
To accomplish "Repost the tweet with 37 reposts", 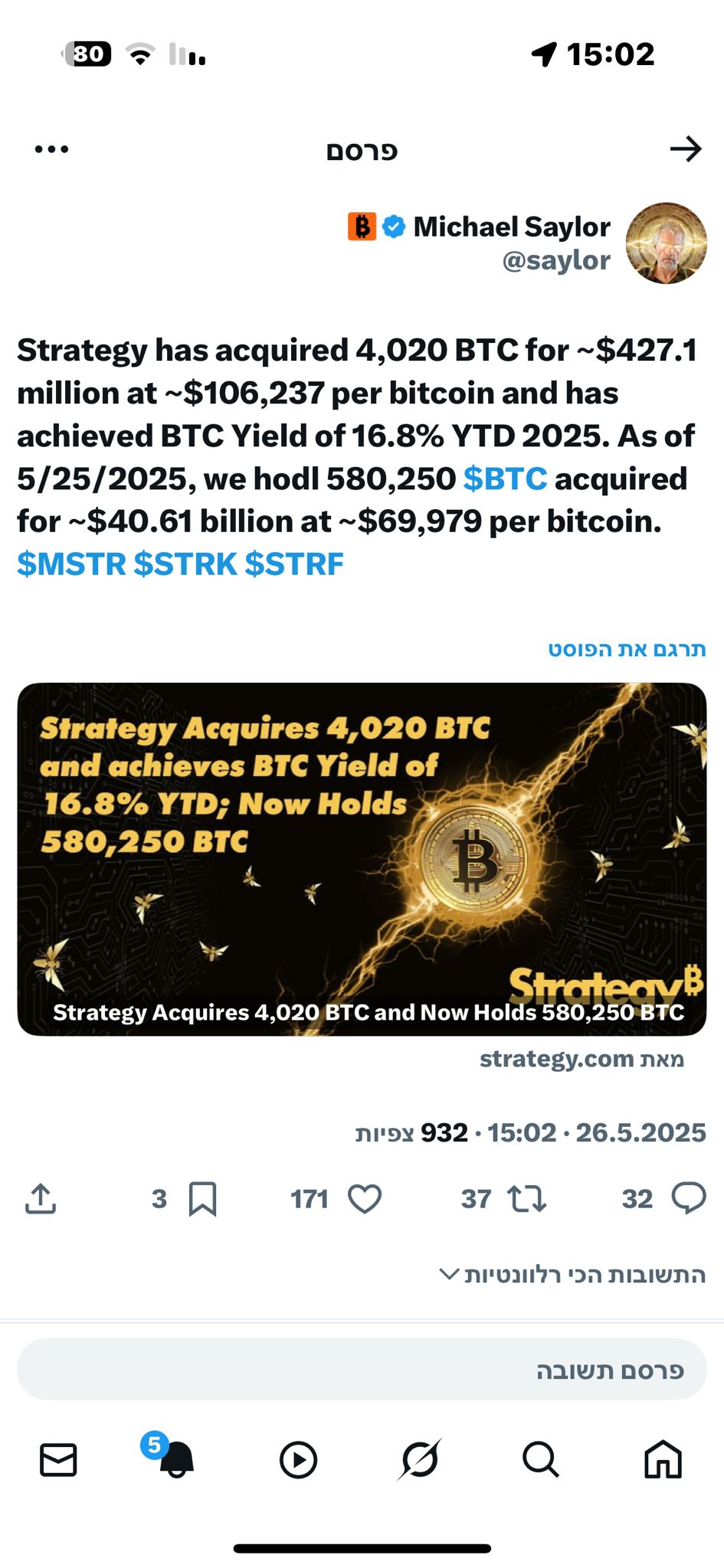I will click(x=527, y=1199).
